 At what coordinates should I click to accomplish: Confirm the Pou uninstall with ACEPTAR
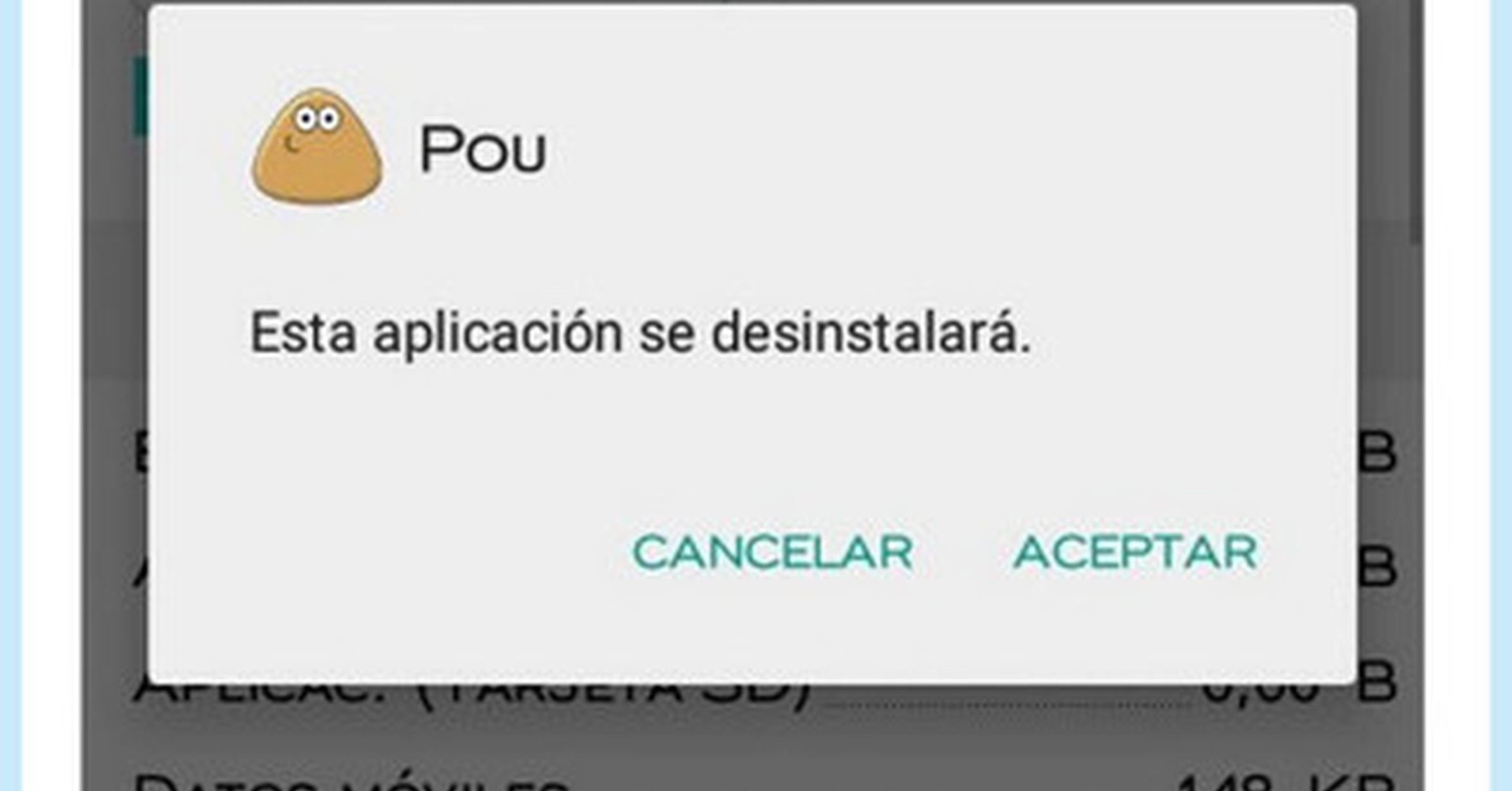coord(1136,552)
